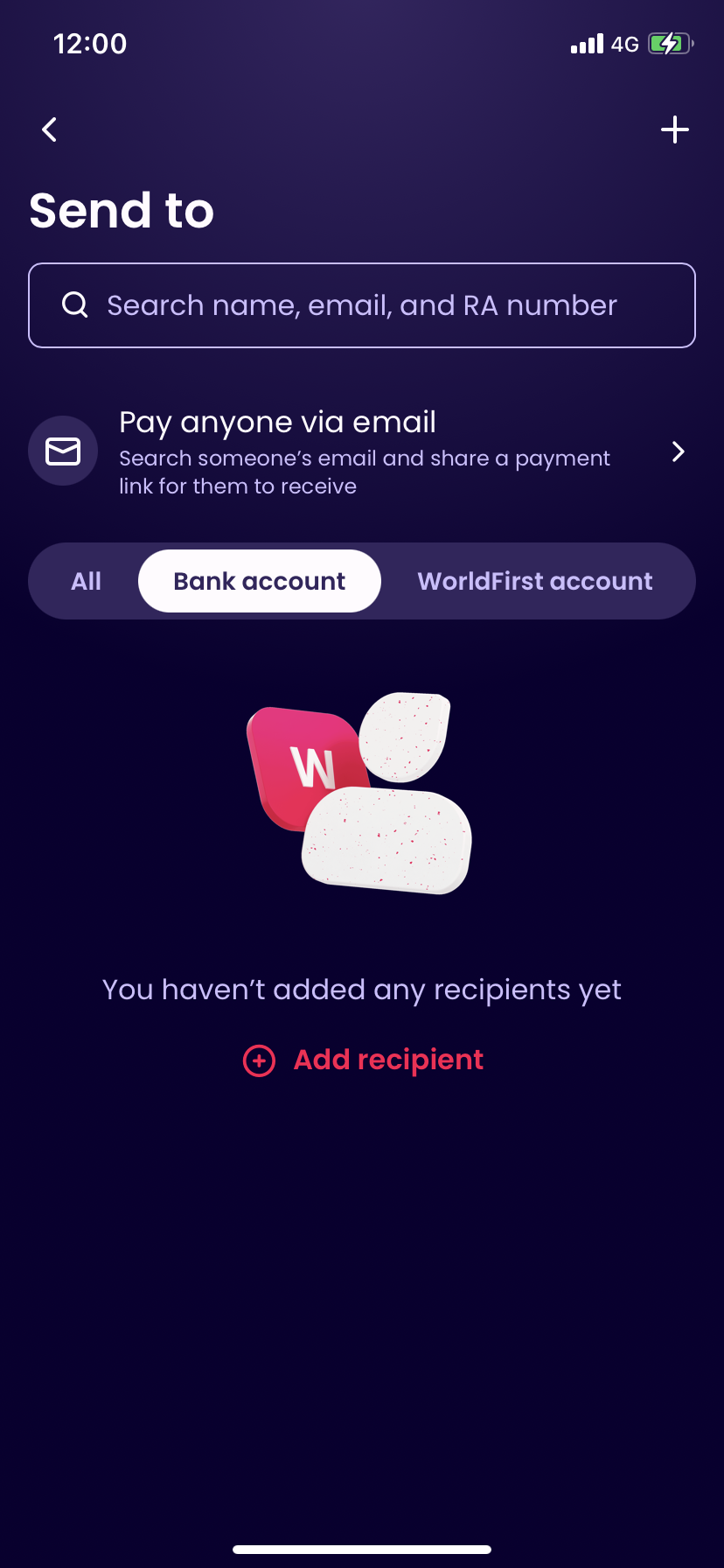Screen dimensions: 724x1568
Task: Tap the plus icon to add new
Action: (674, 129)
